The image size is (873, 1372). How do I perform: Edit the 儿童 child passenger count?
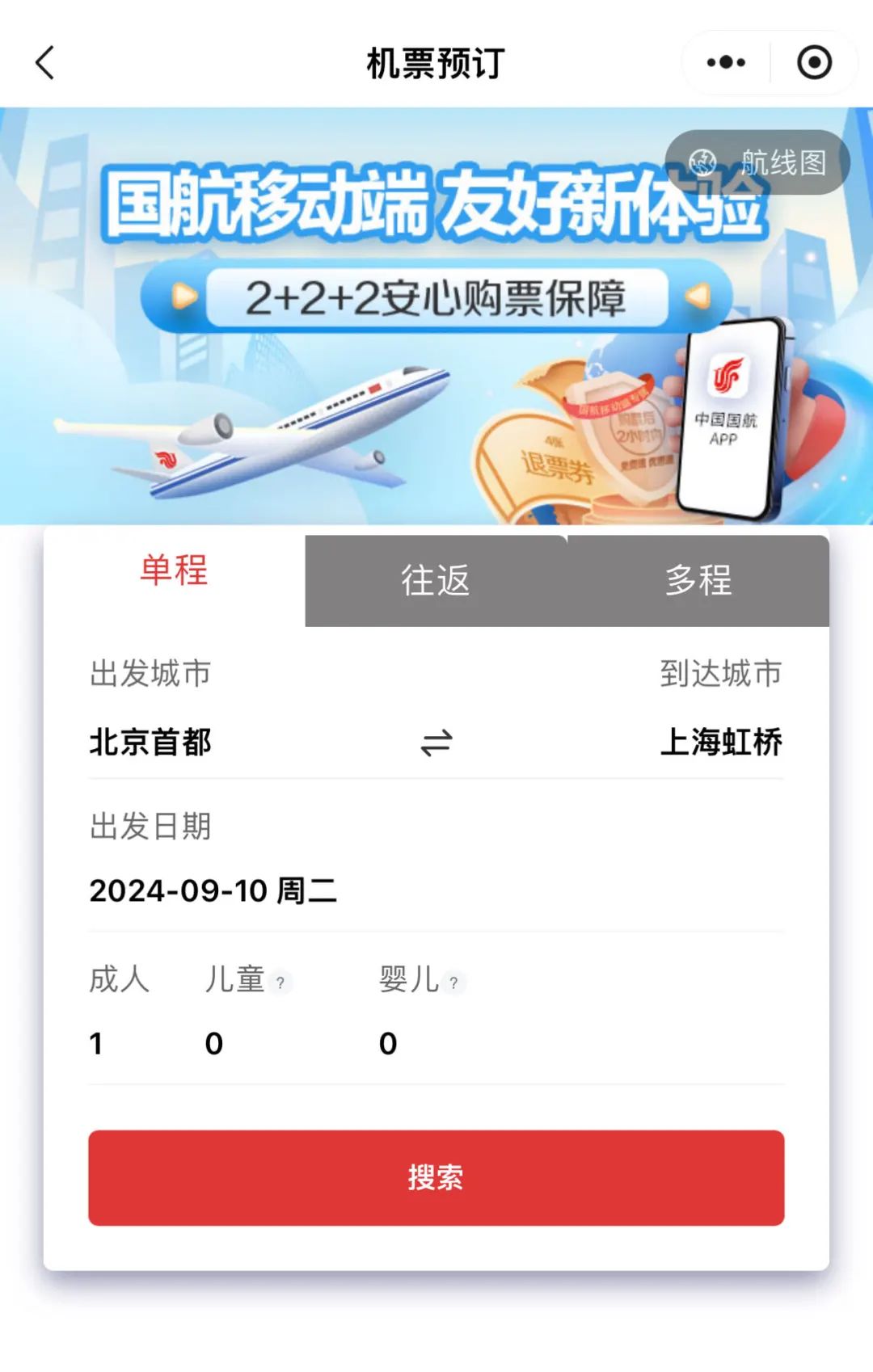click(x=213, y=1043)
